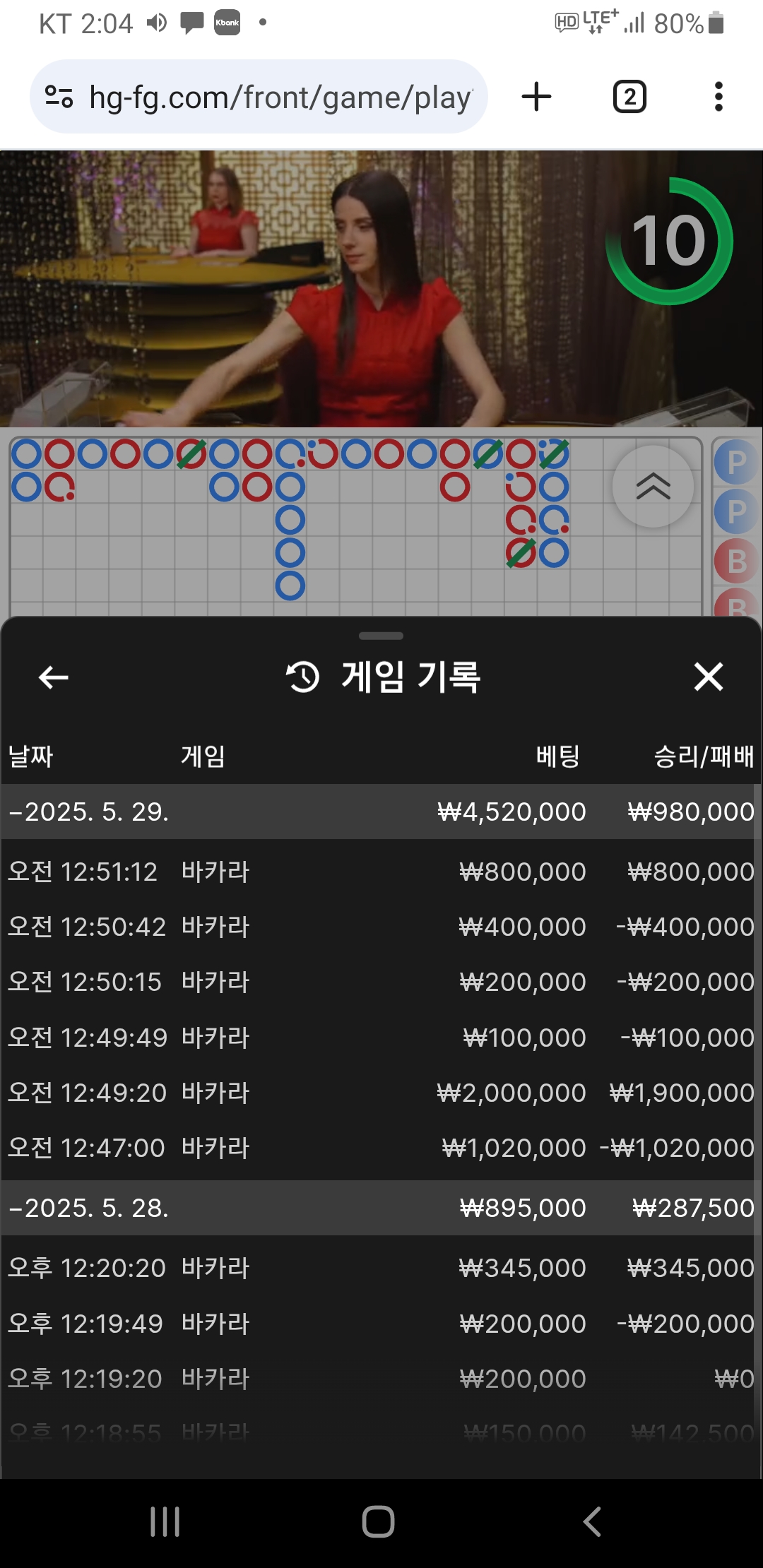Open the 오후 12:19:20 바카라 record
This screenshot has height=1568, width=763.
381,1379
